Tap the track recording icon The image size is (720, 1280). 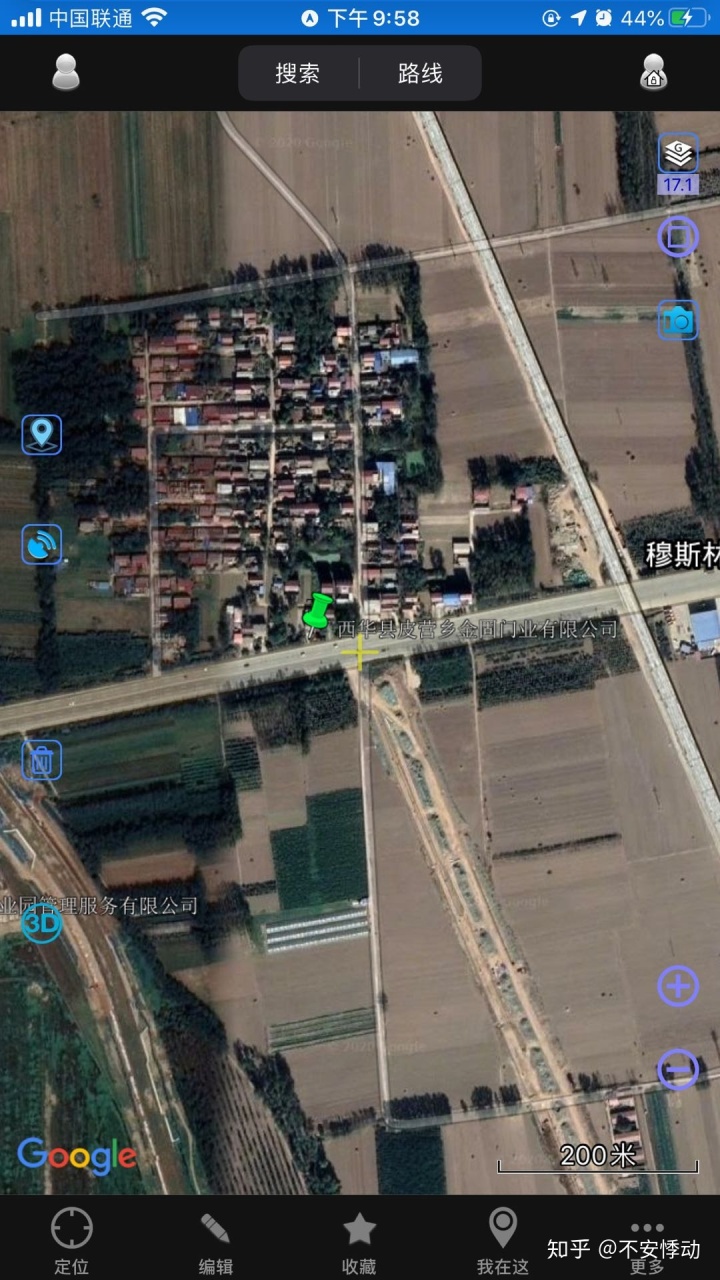42,545
